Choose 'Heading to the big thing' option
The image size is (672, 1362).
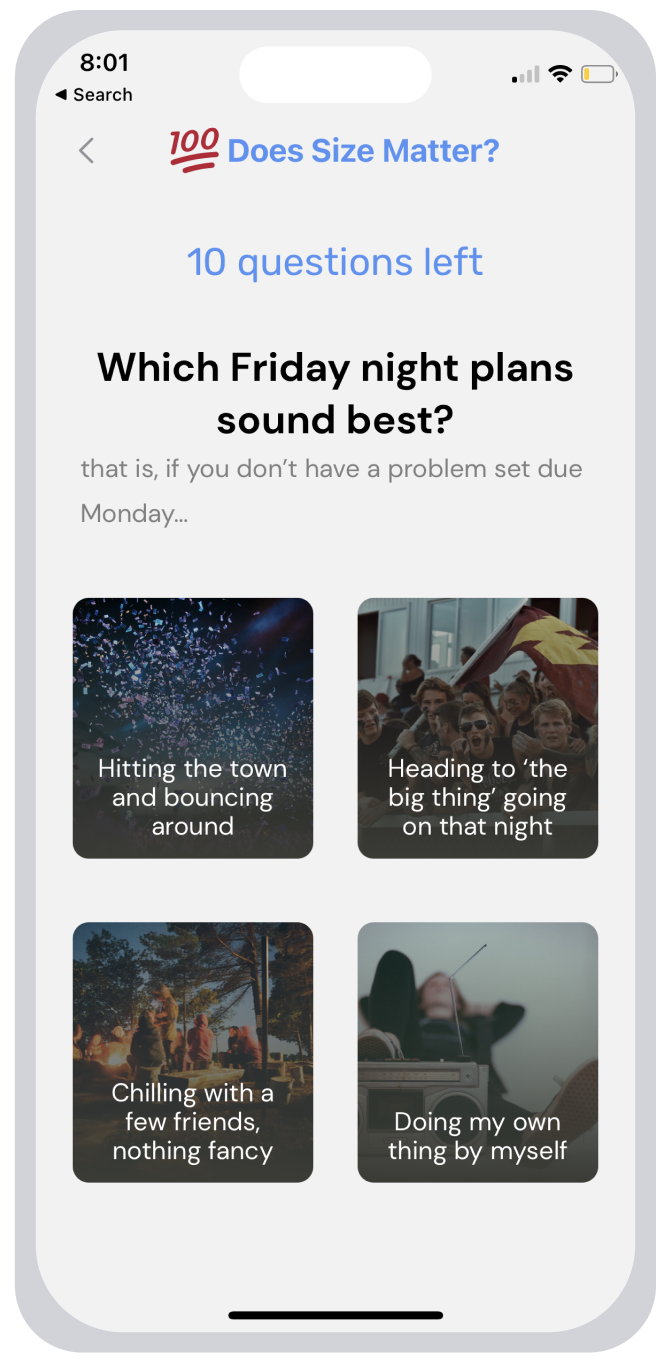[478, 728]
